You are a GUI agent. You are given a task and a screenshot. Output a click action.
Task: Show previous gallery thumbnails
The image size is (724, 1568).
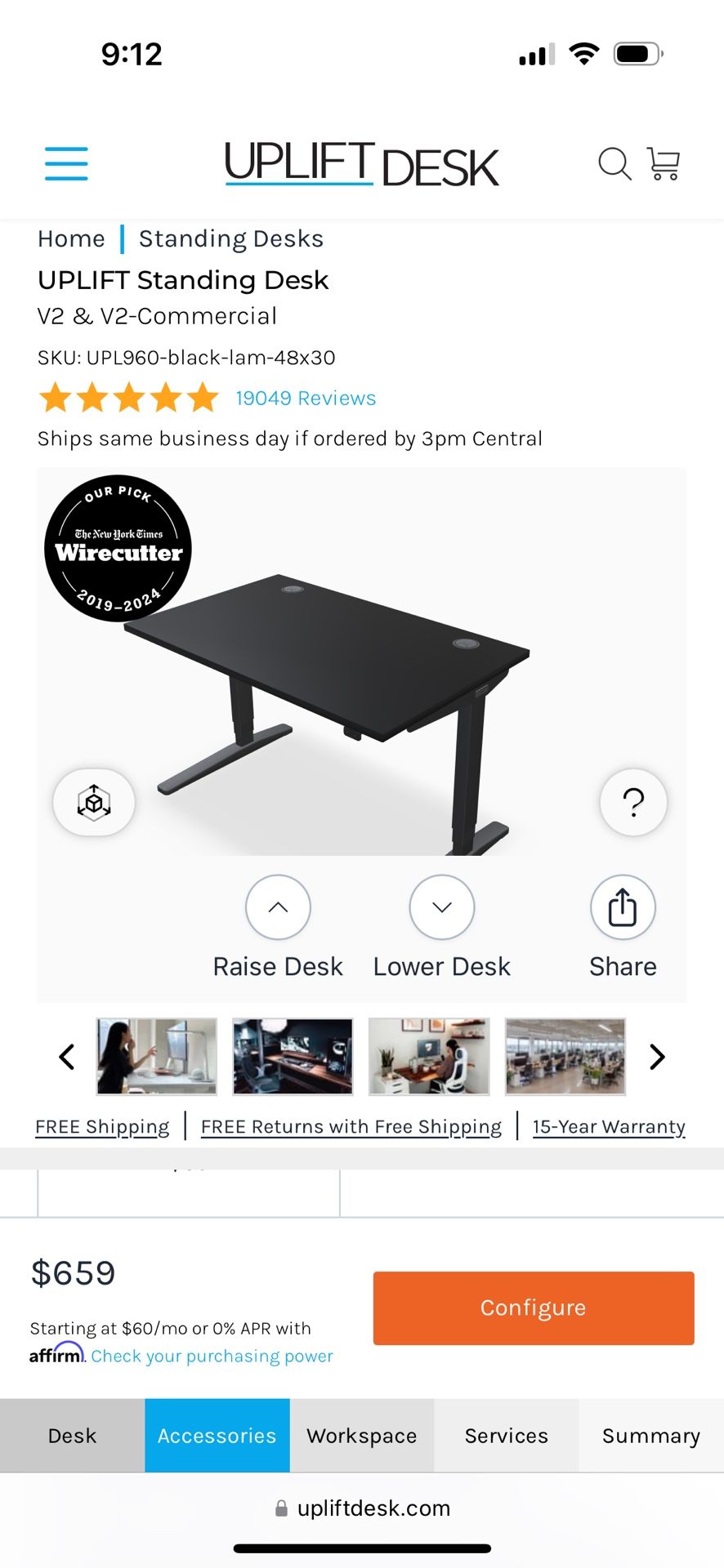click(x=67, y=1057)
